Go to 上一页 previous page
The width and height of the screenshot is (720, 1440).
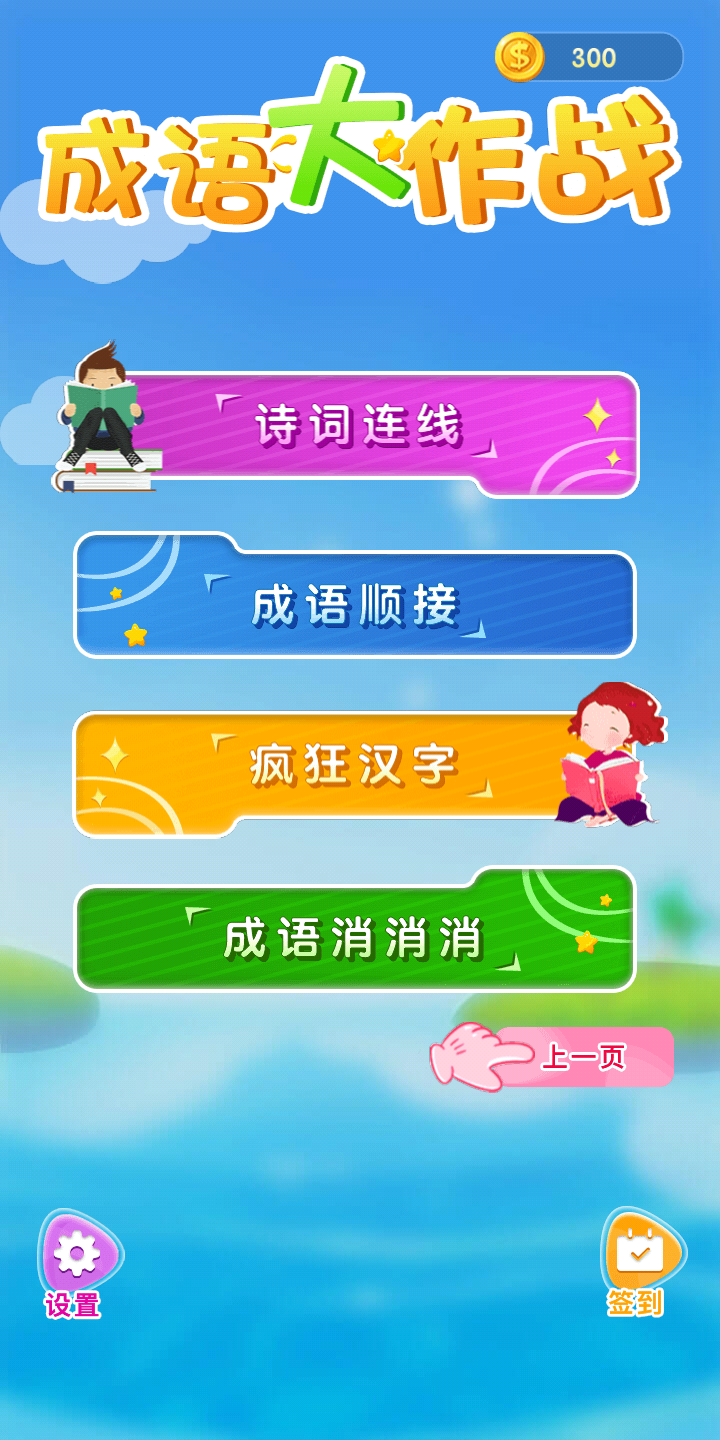[582, 1057]
